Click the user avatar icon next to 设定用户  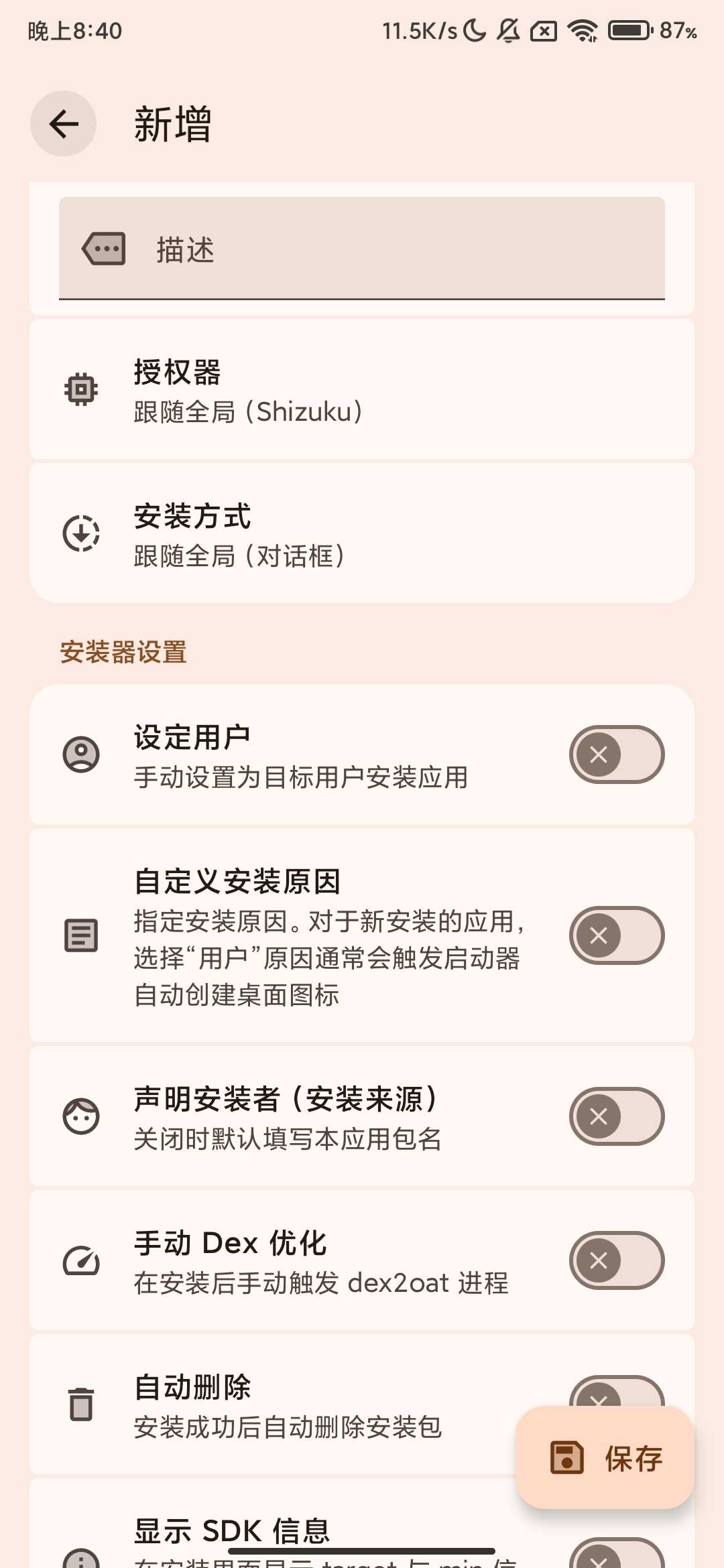pyautogui.click(x=80, y=755)
